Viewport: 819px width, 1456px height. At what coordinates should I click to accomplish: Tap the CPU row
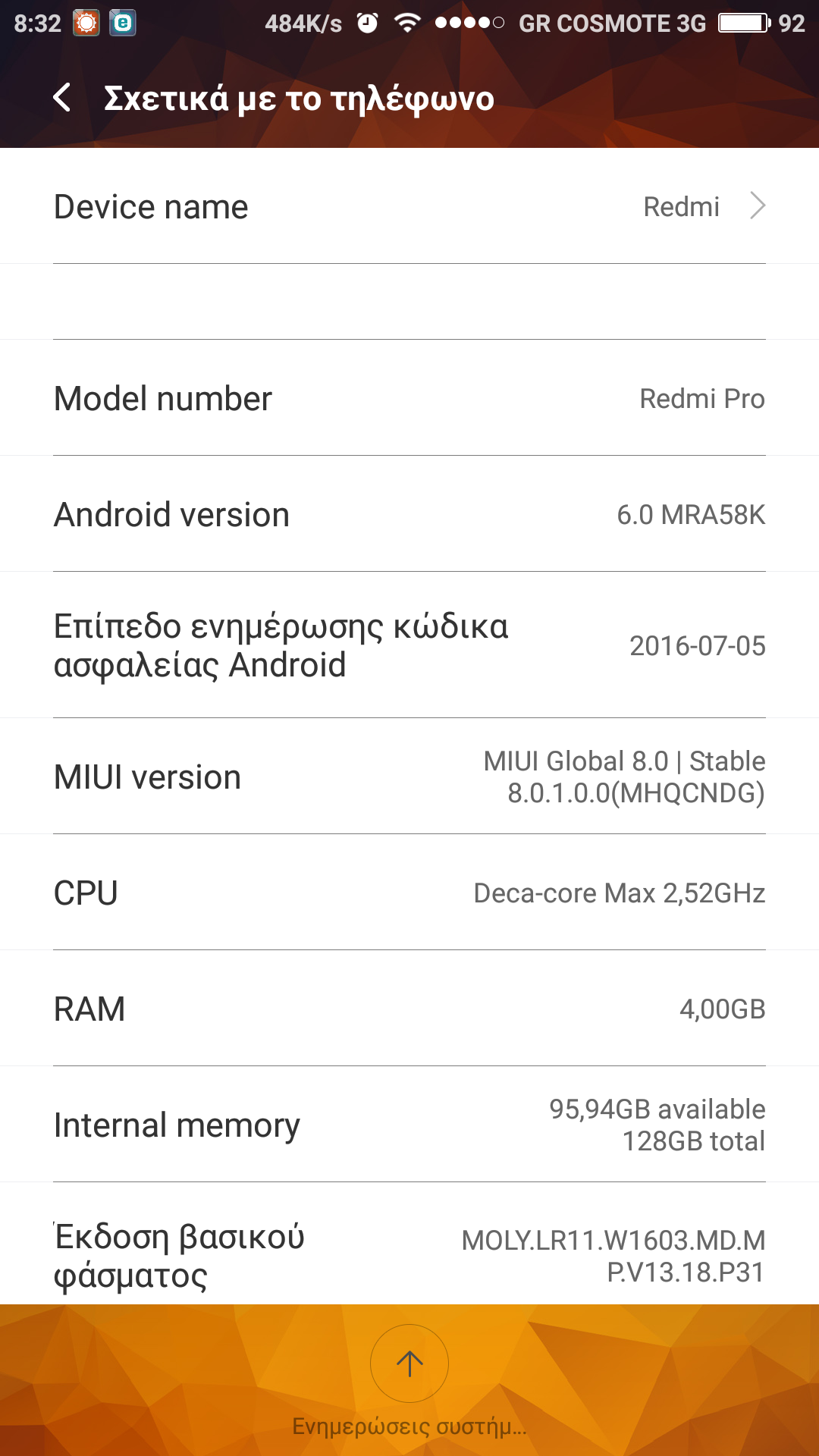pos(409,893)
